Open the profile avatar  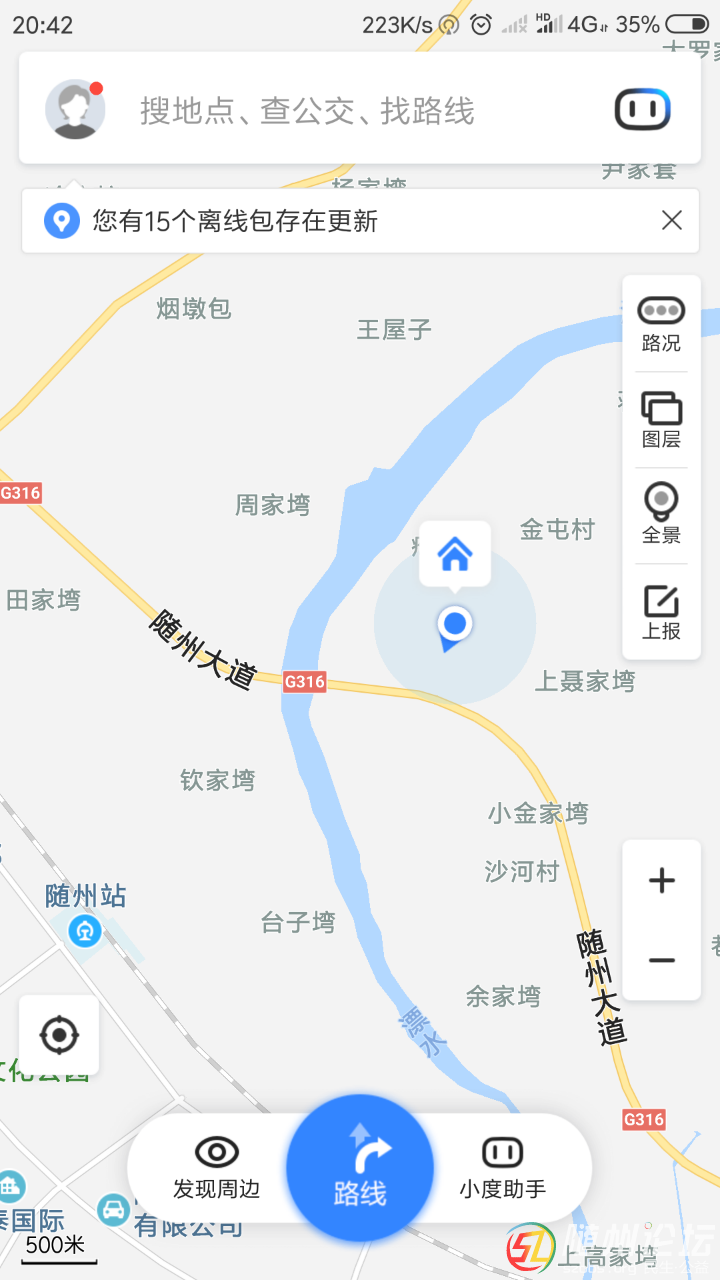75,109
